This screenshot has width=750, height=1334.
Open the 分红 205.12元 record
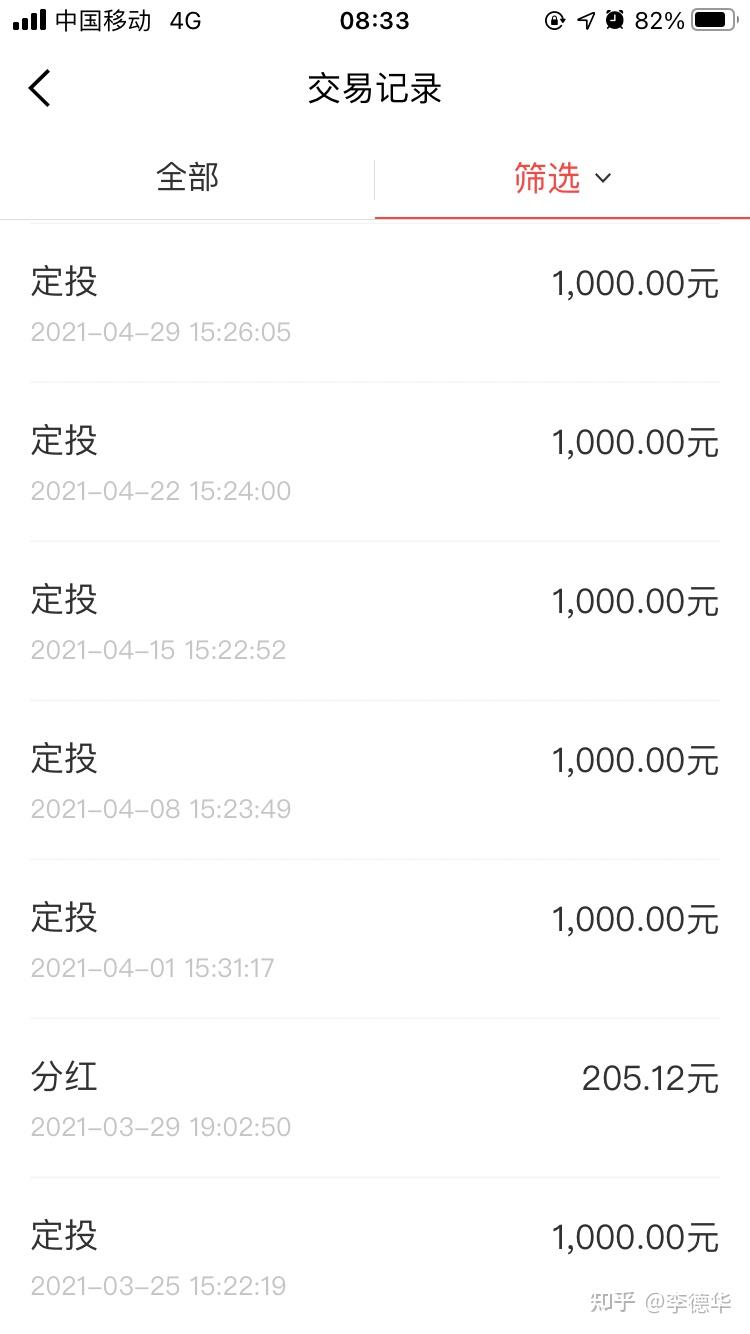(374, 1098)
